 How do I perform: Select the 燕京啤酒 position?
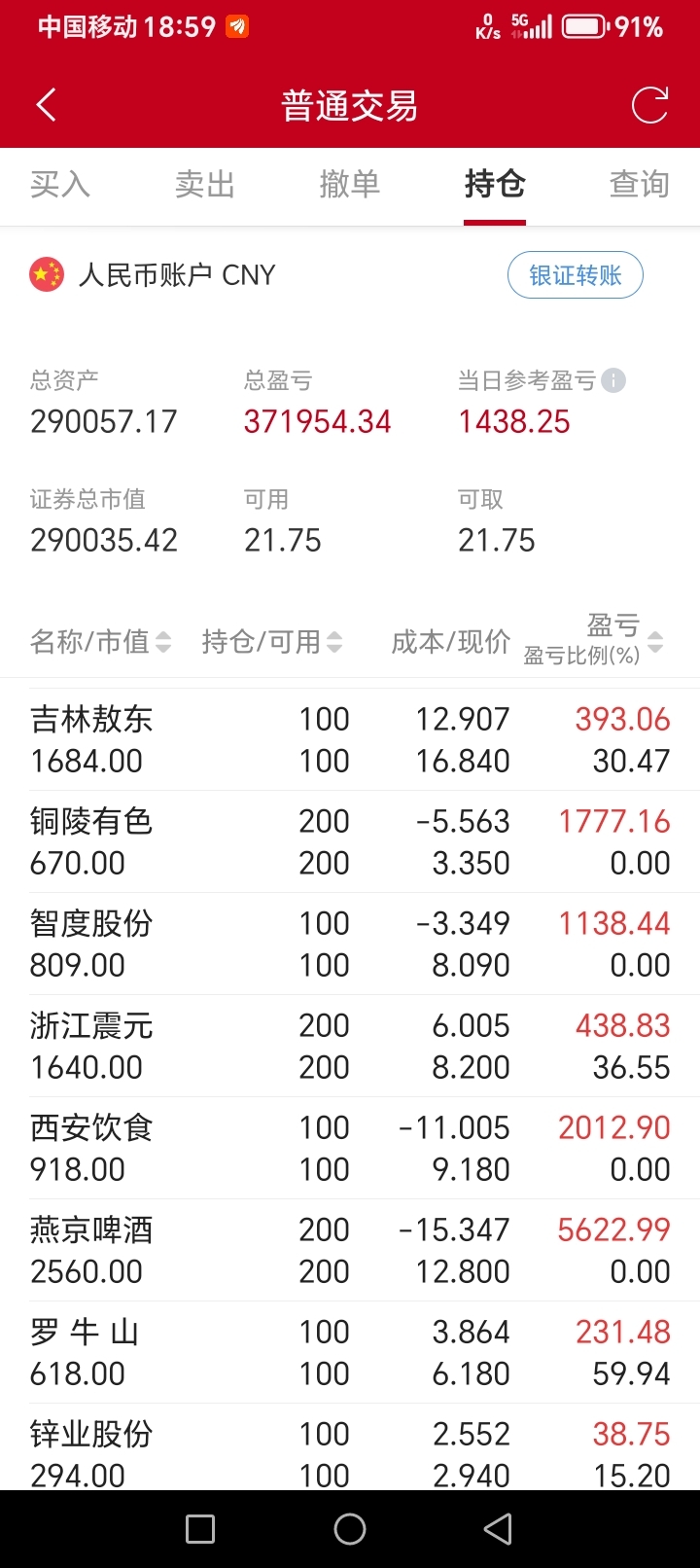click(x=350, y=1250)
